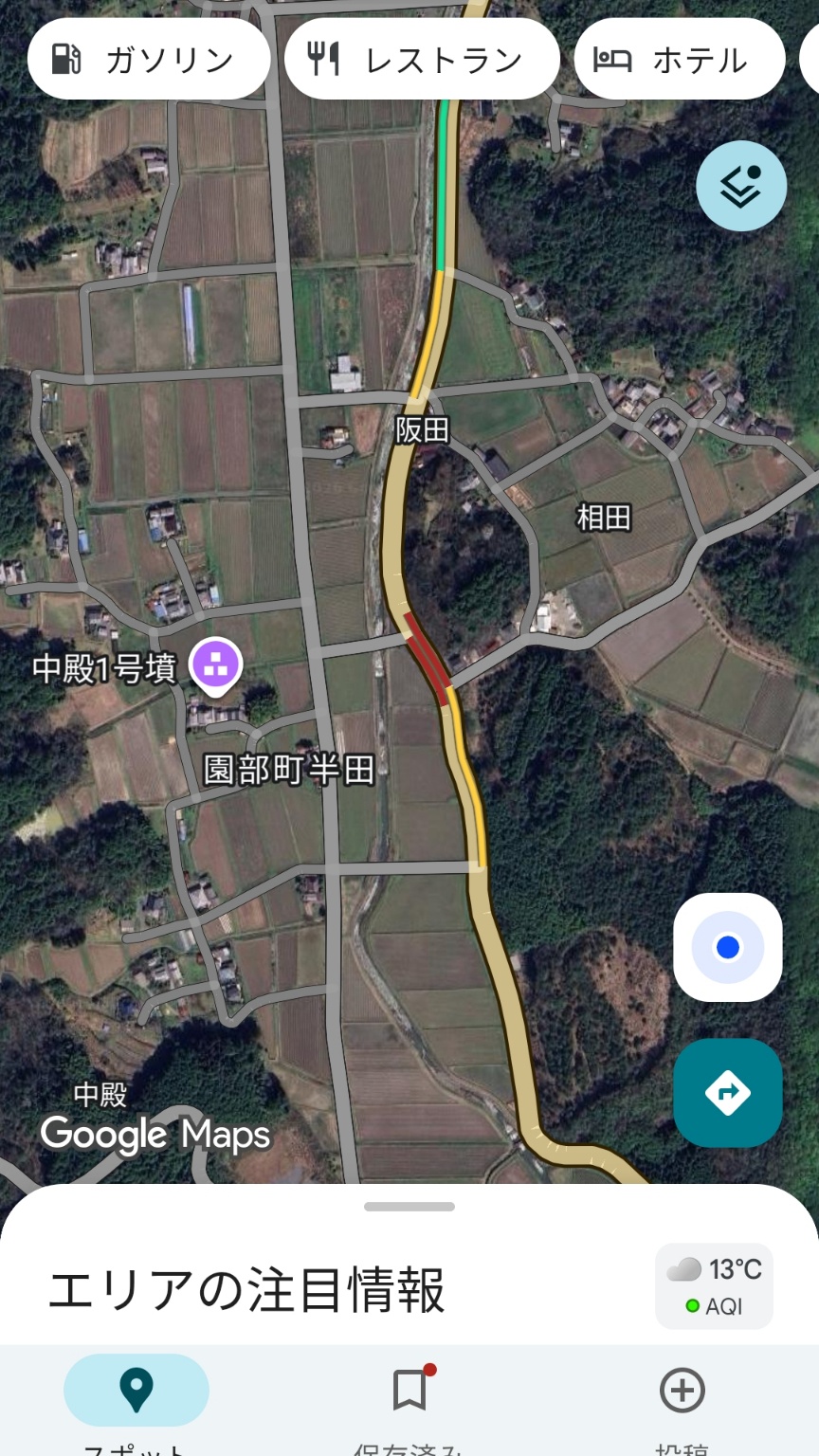Viewport: 819px width, 1456px height.
Task: Go to the 保存済み tab
Action: pyautogui.click(x=409, y=1398)
